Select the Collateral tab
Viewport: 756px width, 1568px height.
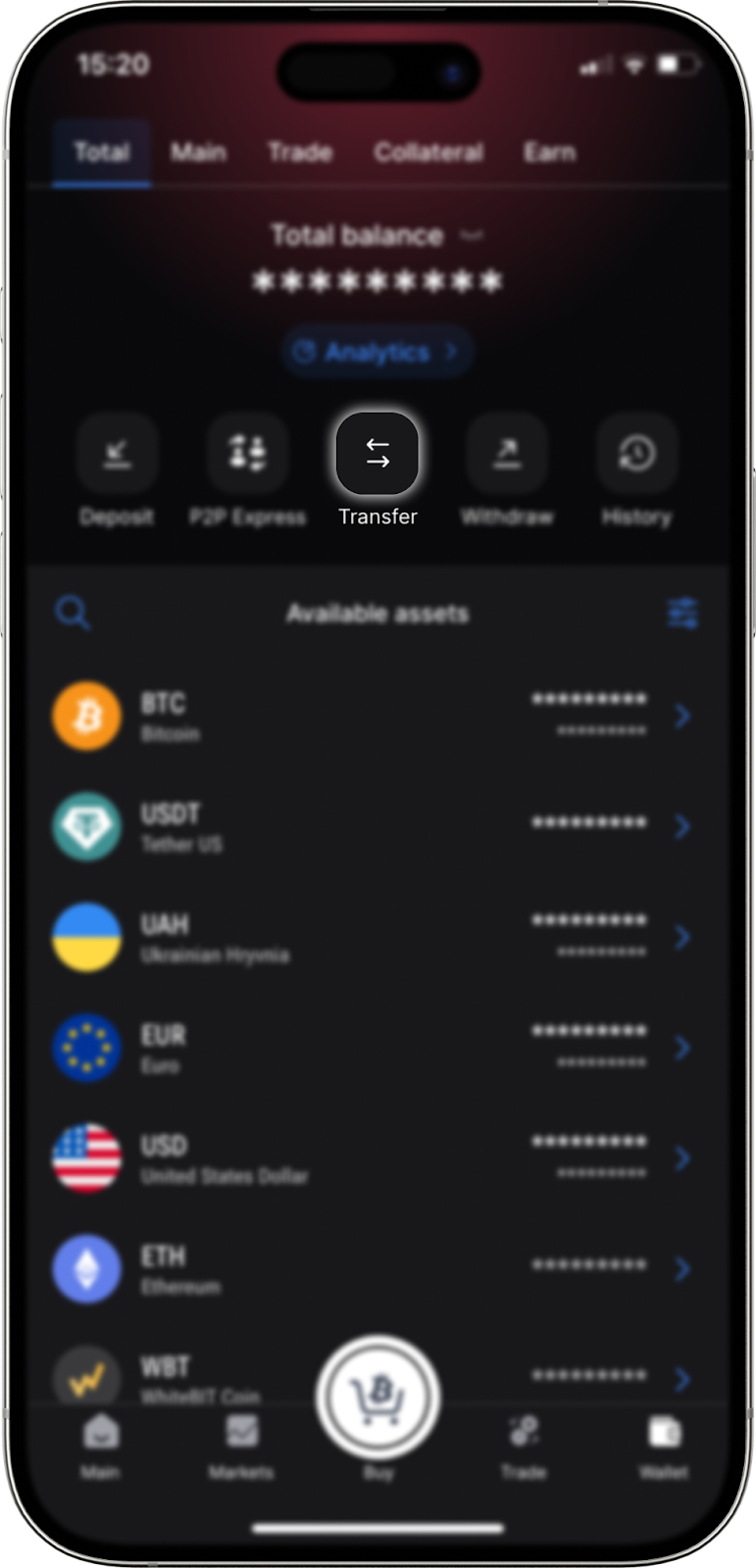(428, 153)
